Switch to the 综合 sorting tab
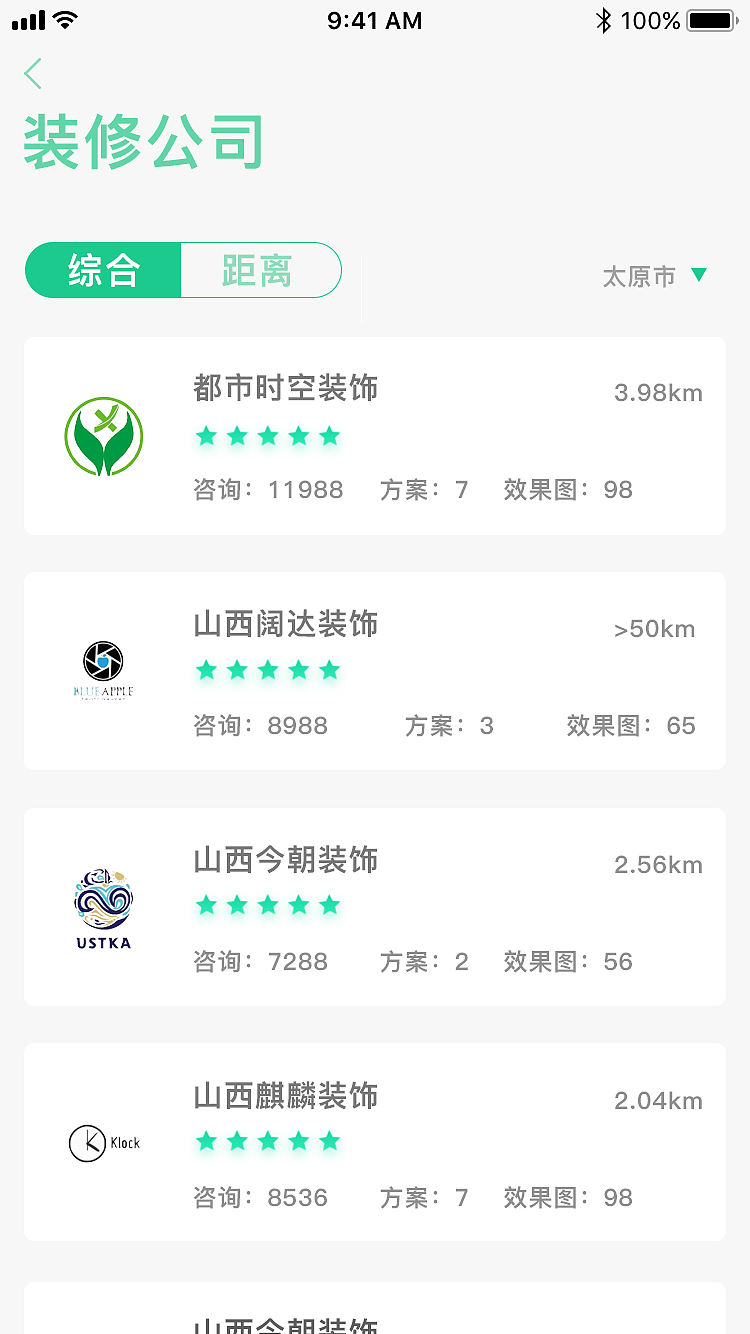The height and width of the screenshot is (1334, 750). click(103, 270)
